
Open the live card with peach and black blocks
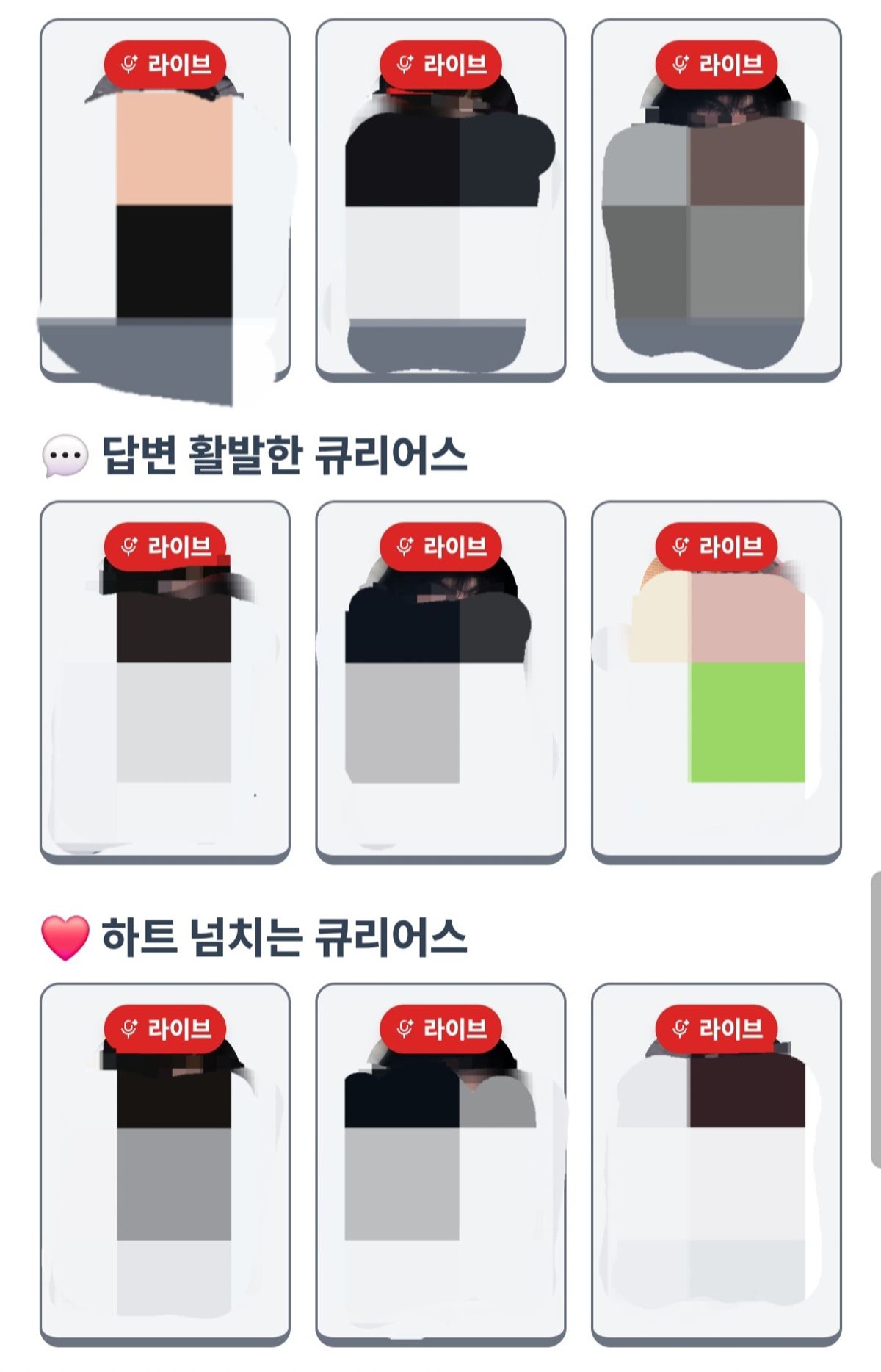point(165,202)
